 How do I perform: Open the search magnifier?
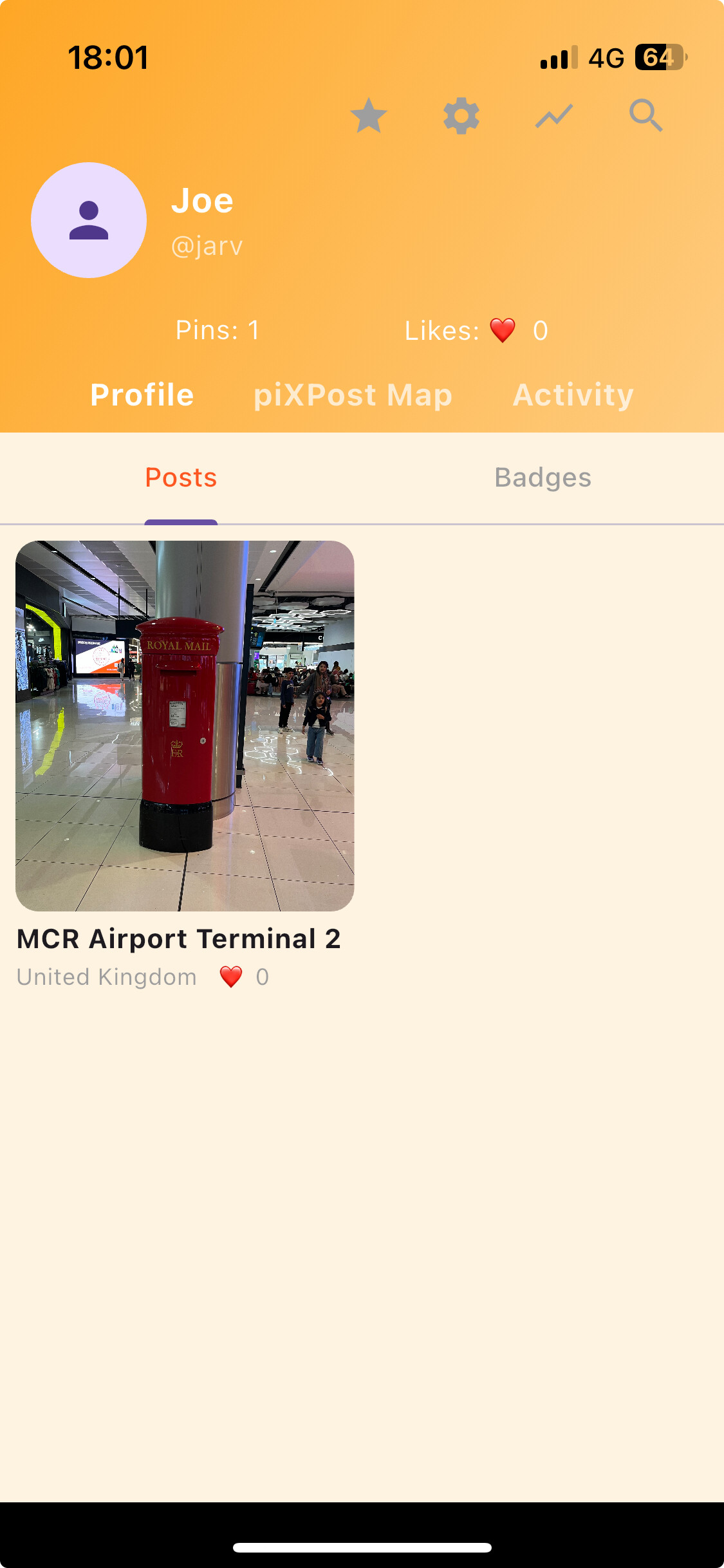click(645, 116)
